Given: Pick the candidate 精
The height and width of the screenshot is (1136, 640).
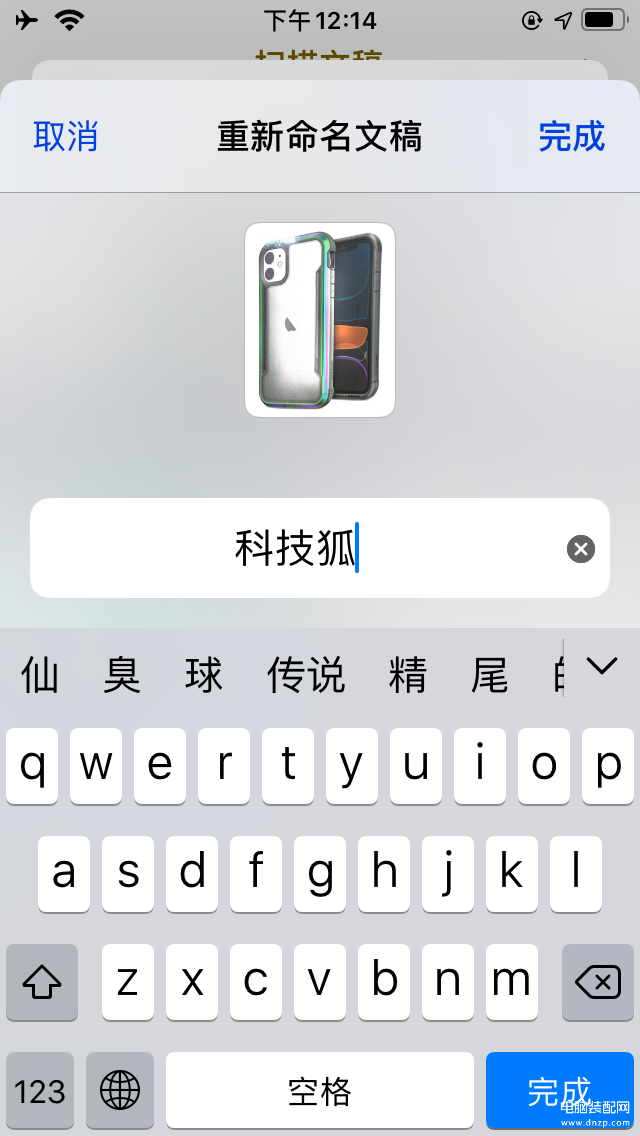Looking at the screenshot, I should 407,674.
